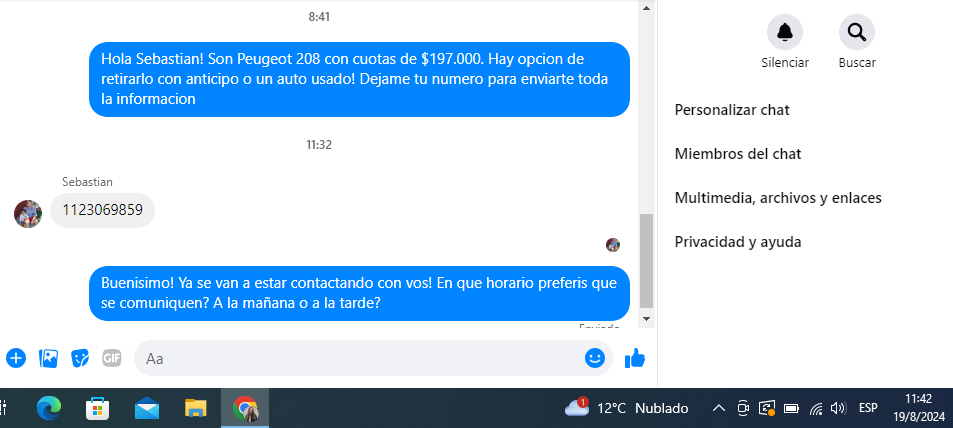The height and width of the screenshot is (428, 953).
Task: Search in conversation using Buscar
Action: (857, 33)
